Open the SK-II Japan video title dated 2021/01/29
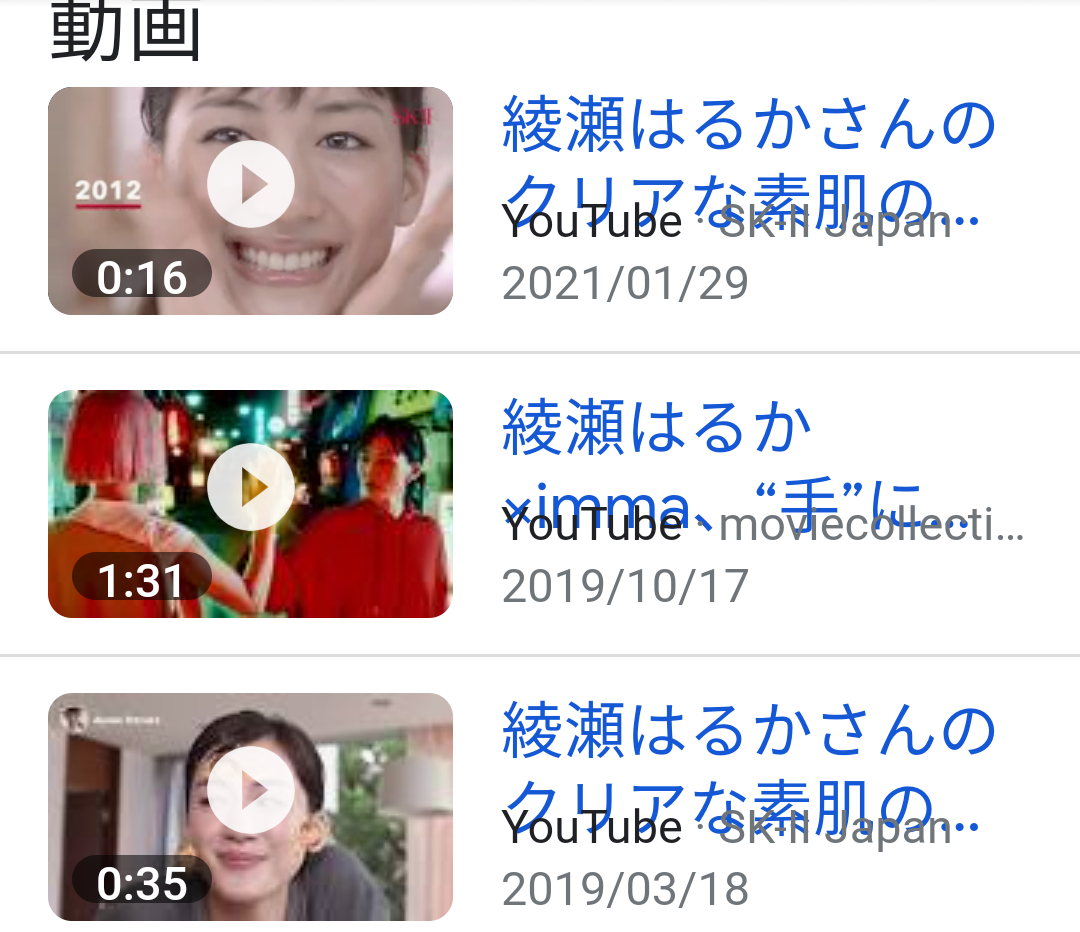The image size is (1080, 932). pos(748,126)
